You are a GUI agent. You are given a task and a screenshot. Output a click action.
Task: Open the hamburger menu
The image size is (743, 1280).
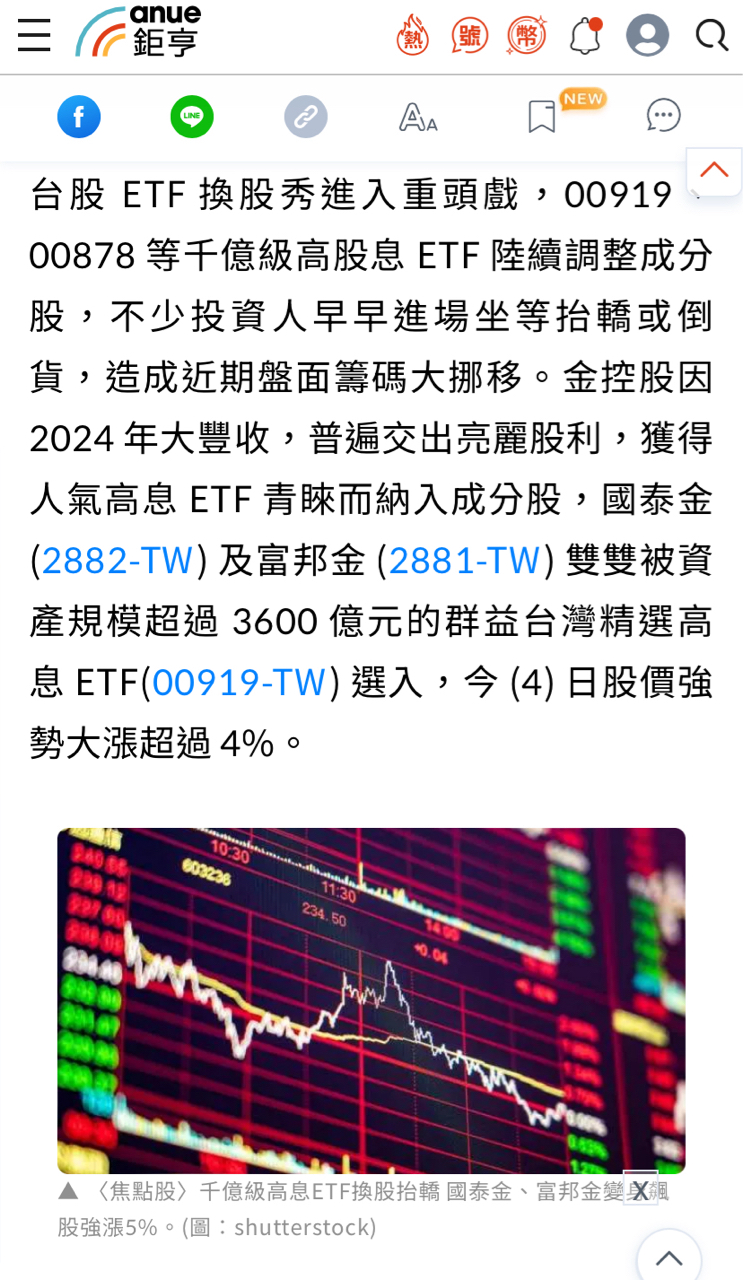coord(34,36)
